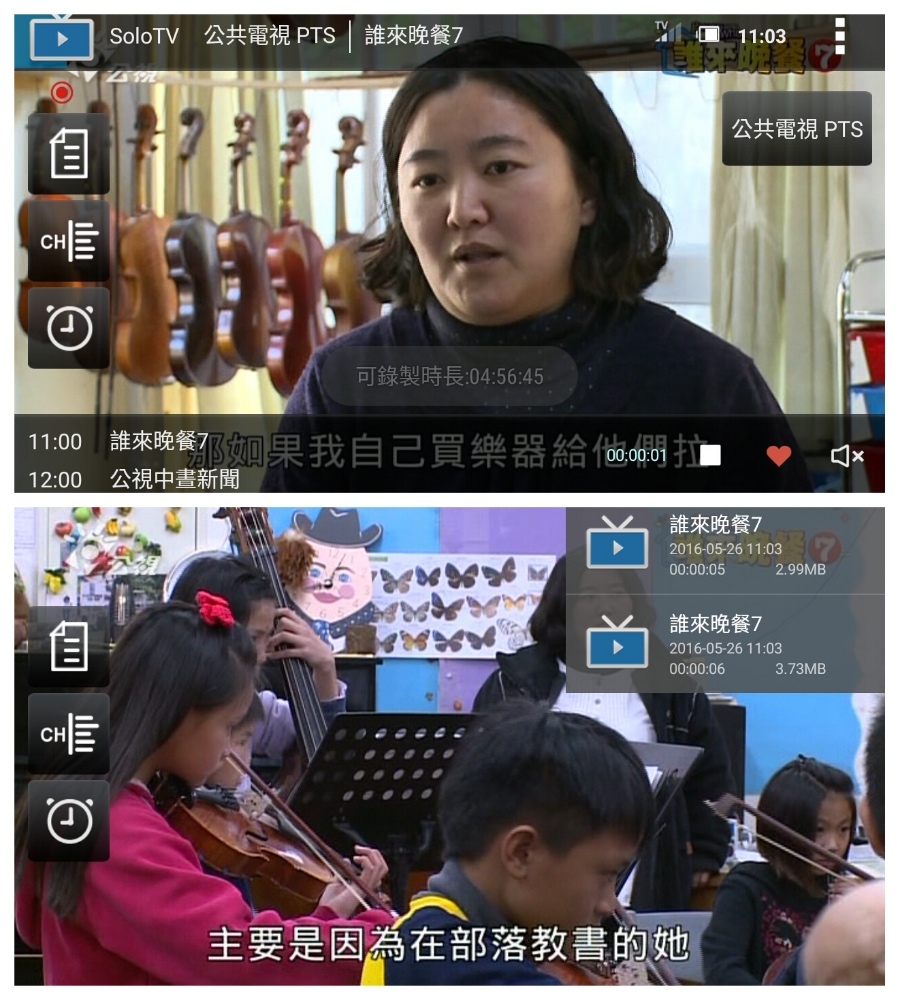The width and height of the screenshot is (900, 1000).
Task: Open the SoloTV app icon in the top bar
Action: coord(61,38)
